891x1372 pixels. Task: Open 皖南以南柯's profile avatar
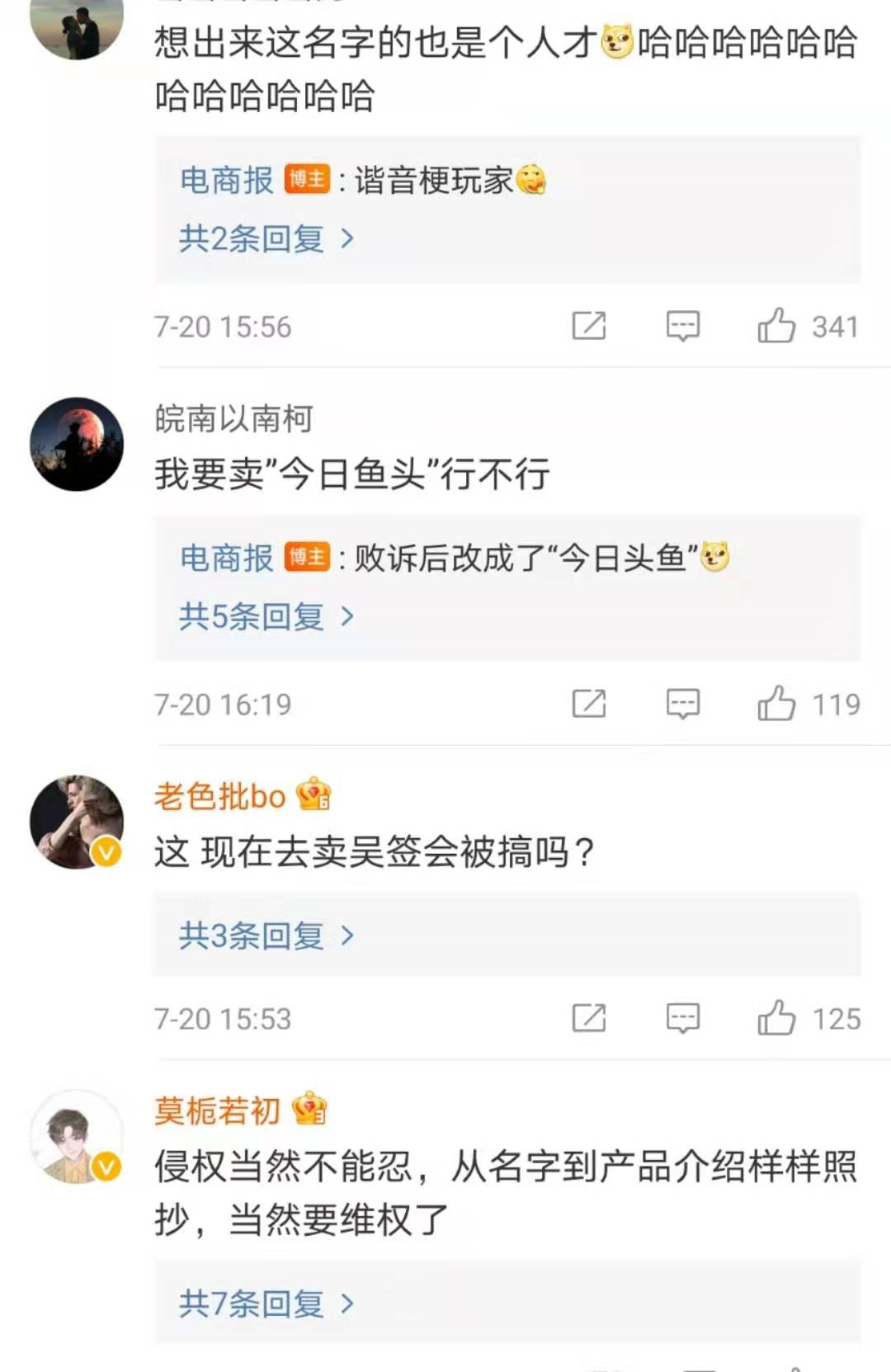point(77,444)
